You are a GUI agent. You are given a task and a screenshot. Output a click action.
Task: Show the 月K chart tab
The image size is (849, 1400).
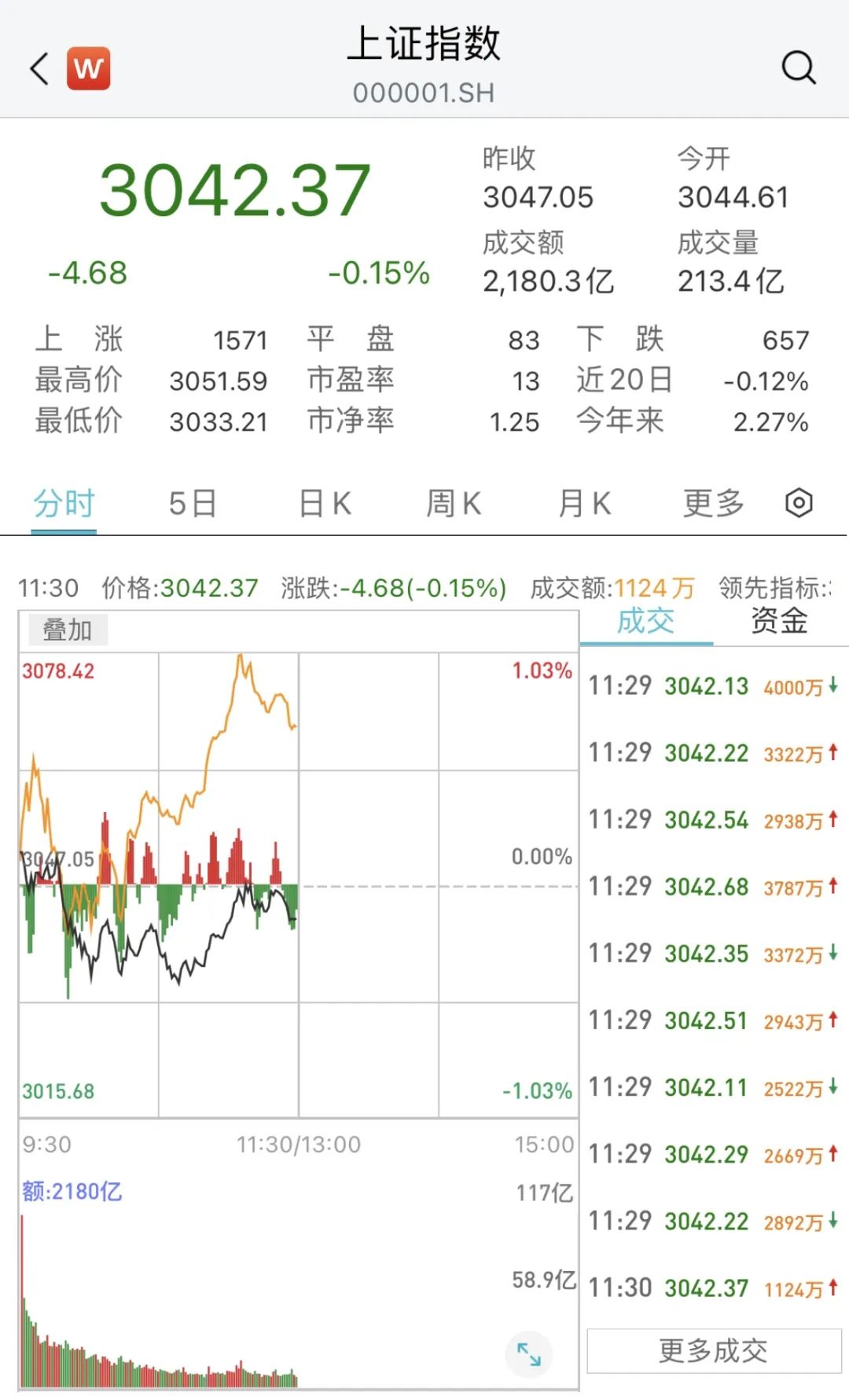point(584,503)
